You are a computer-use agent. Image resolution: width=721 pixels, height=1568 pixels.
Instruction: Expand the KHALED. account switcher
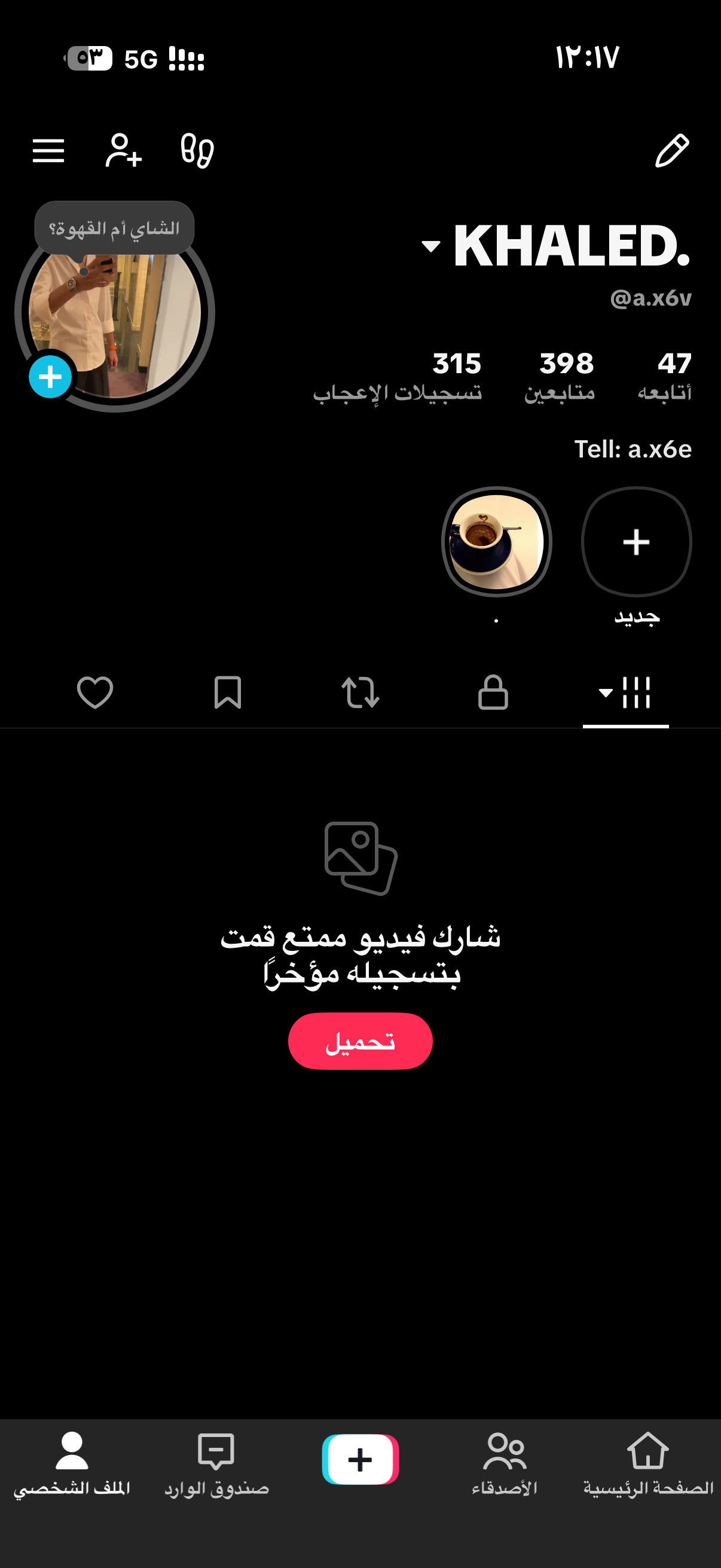(557, 245)
